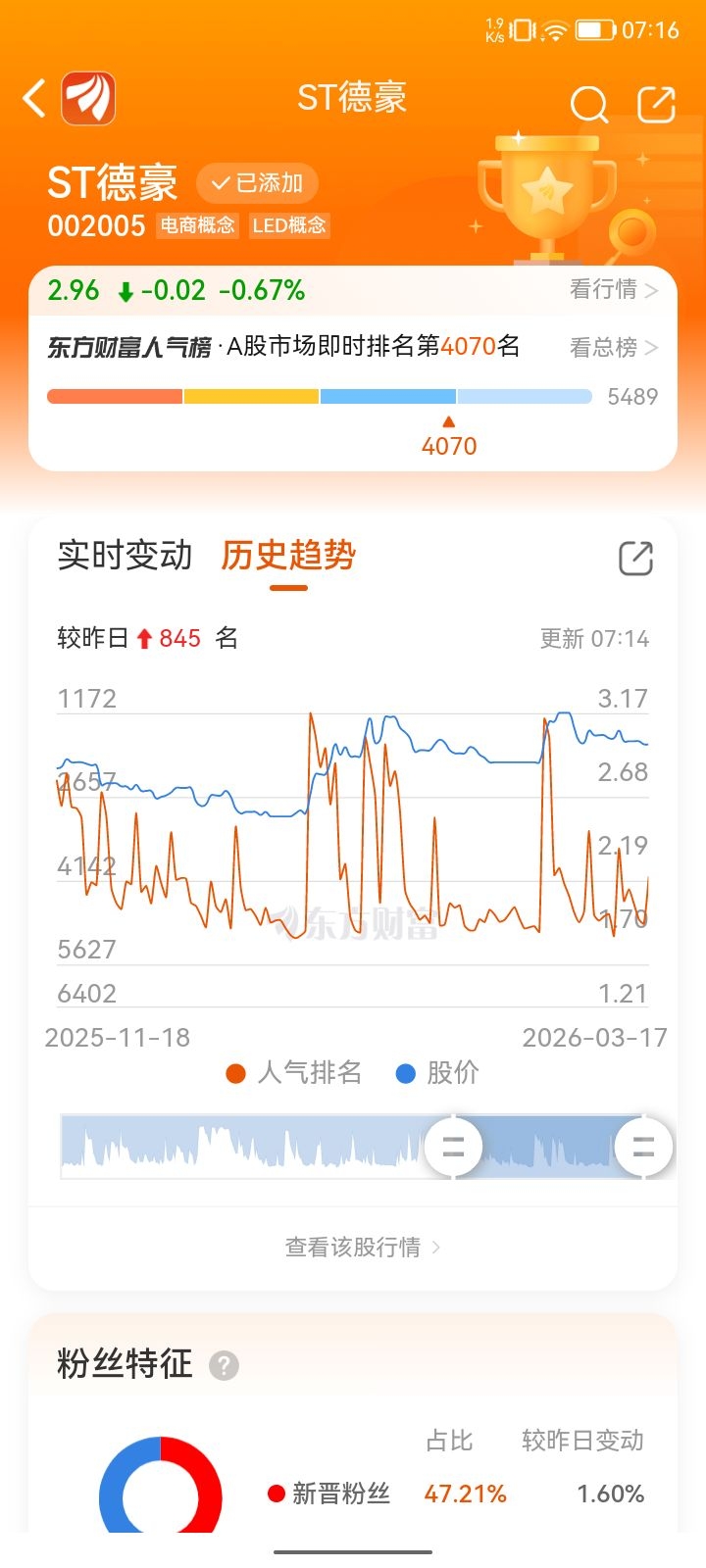Open 查看该股行情 link
This screenshot has height=1568, width=706.
click(362, 1247)
